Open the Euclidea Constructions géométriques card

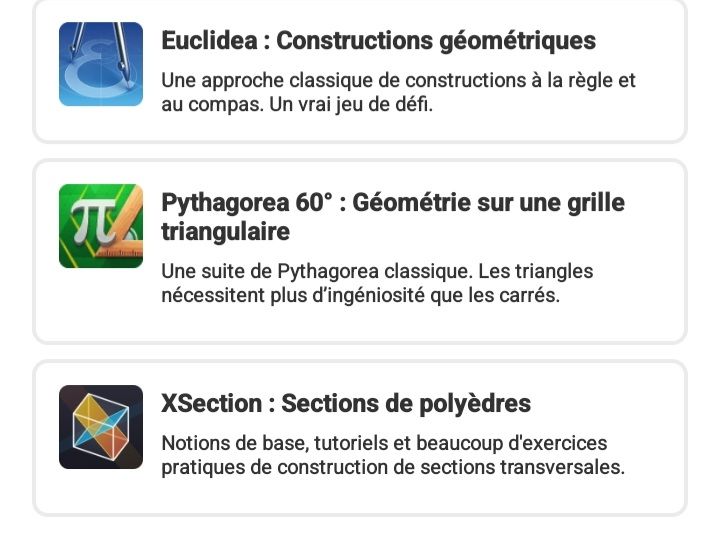point(360,68)
